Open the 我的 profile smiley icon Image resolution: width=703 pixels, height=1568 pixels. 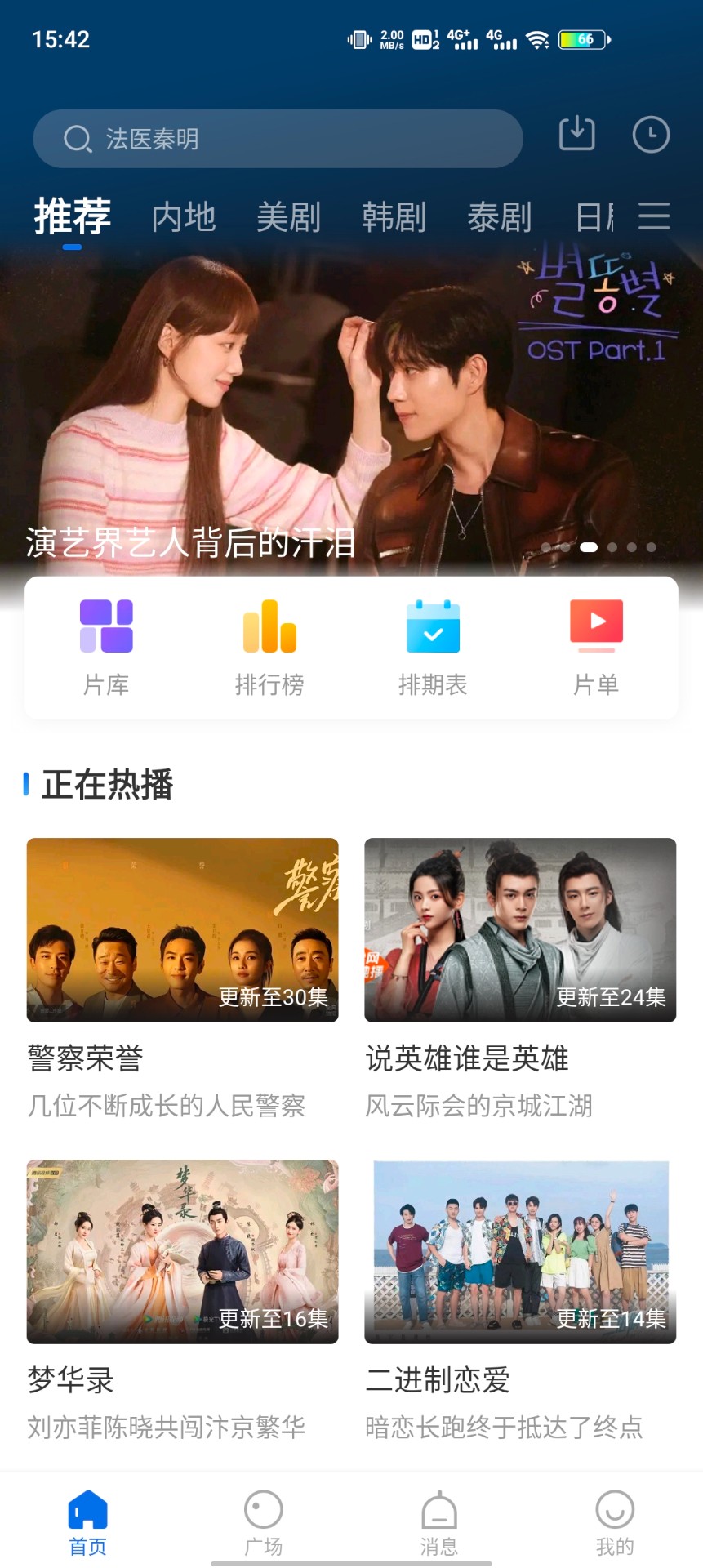coord(614,1509)
